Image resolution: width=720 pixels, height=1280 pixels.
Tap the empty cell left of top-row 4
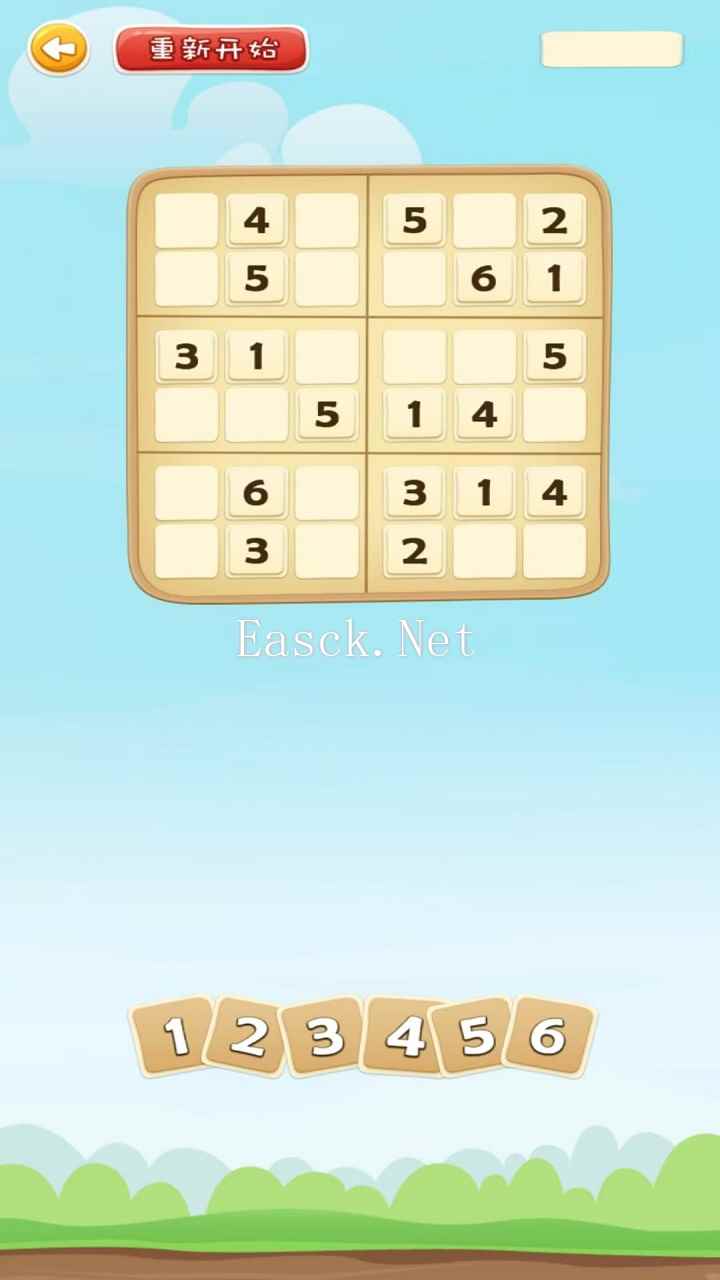[186, 221]
